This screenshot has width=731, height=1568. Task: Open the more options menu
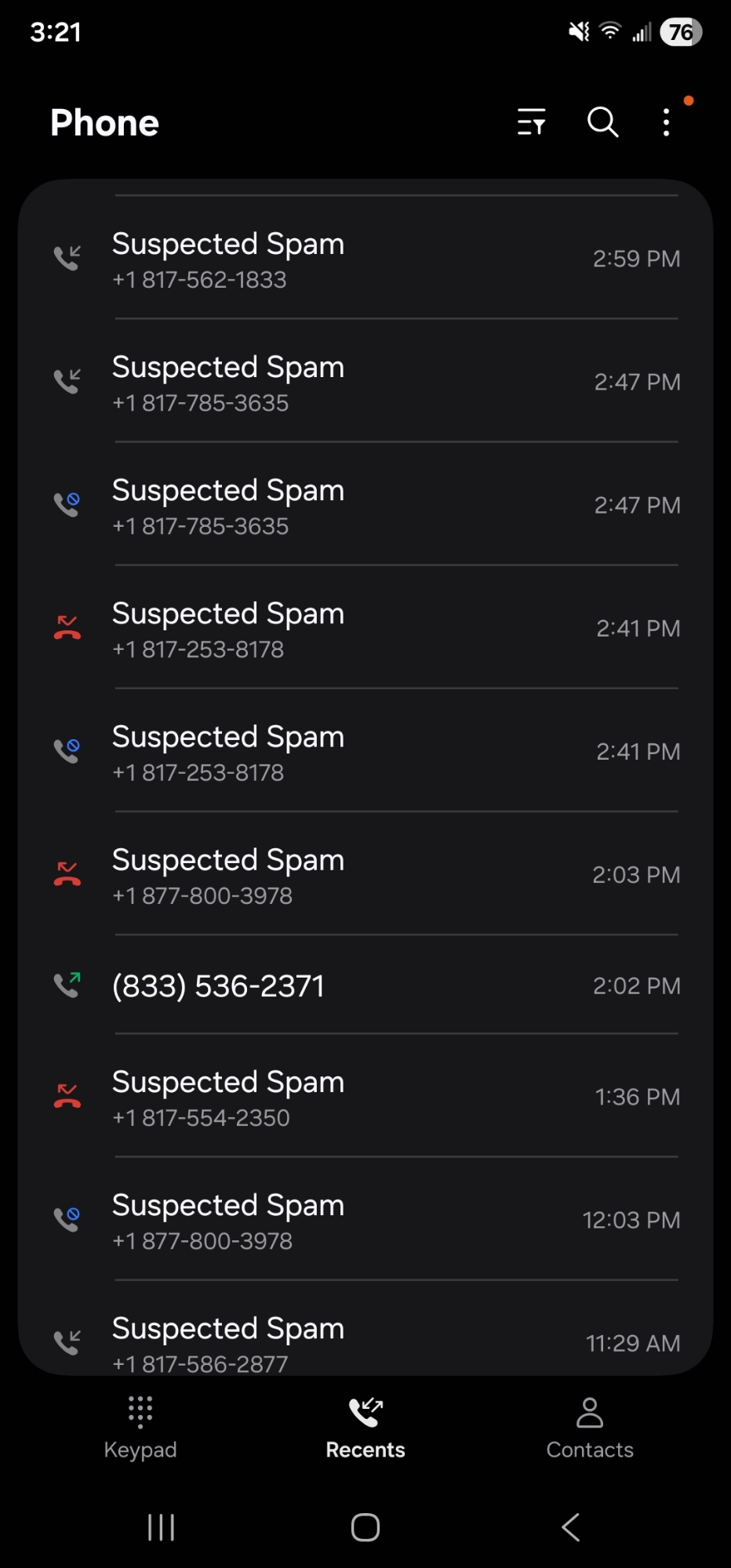click(666, 123)
